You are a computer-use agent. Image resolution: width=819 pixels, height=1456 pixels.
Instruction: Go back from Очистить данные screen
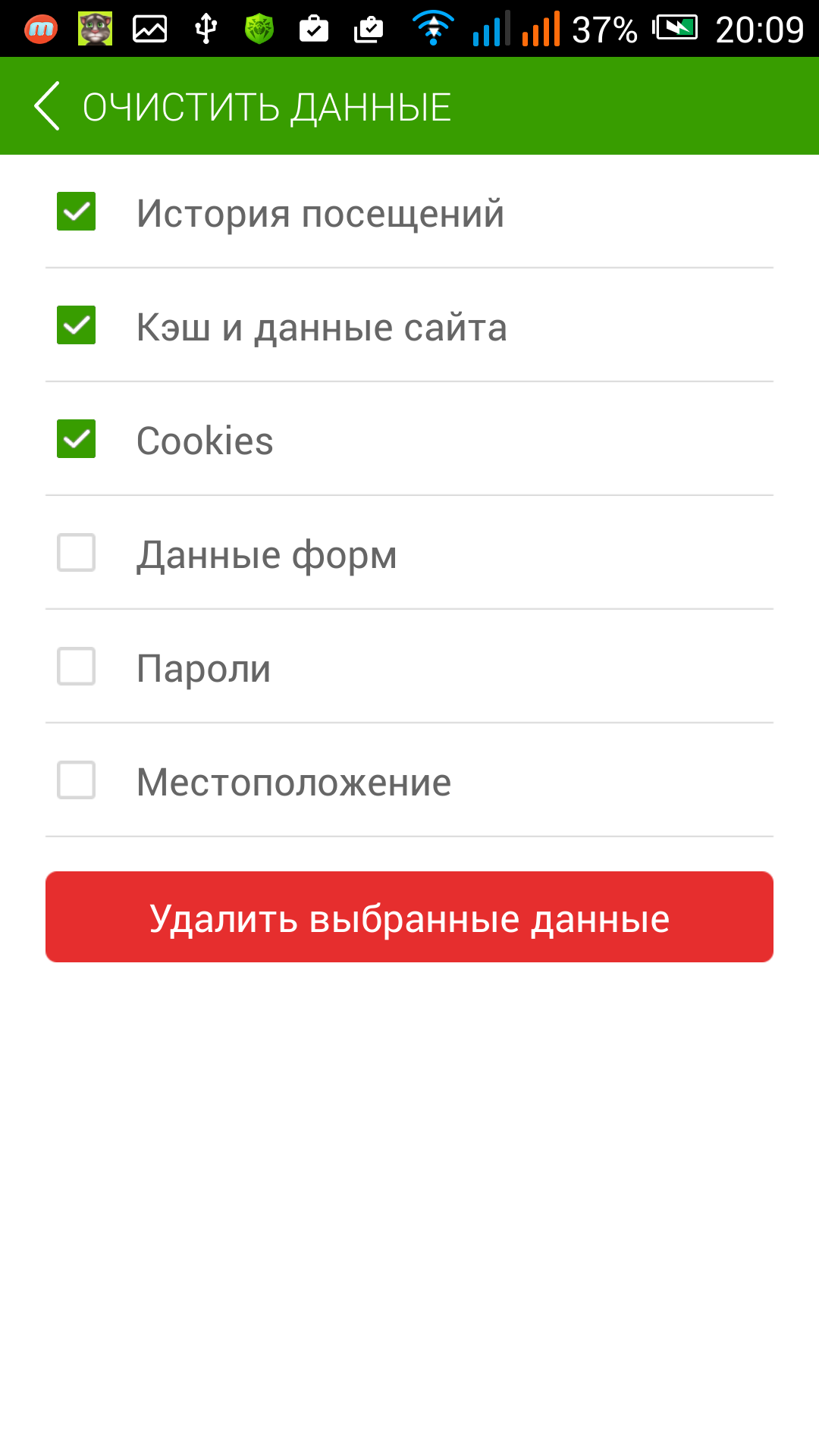point(47,106)
